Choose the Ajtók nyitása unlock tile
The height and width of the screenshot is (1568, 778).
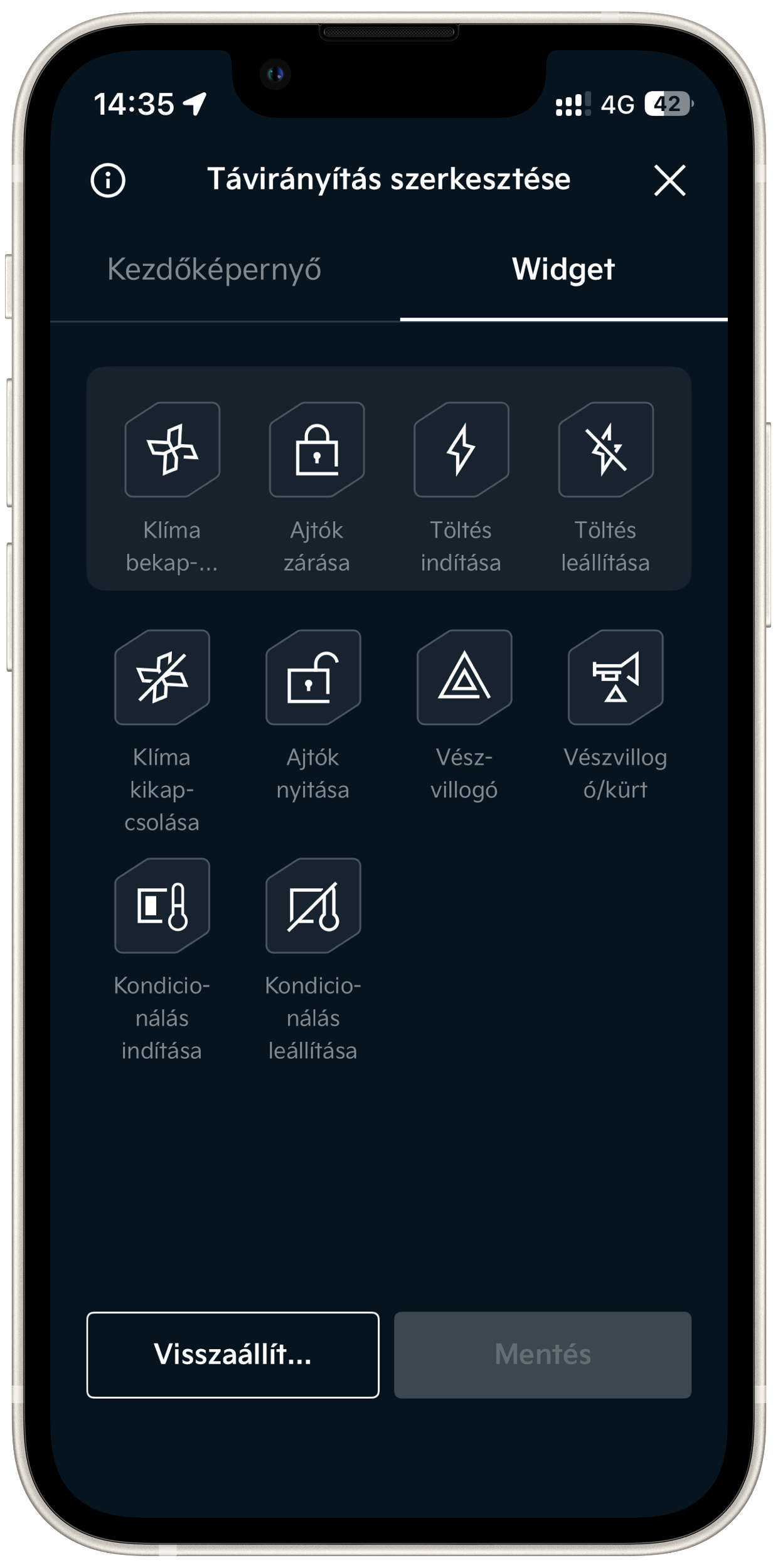[x=313, y=677]
